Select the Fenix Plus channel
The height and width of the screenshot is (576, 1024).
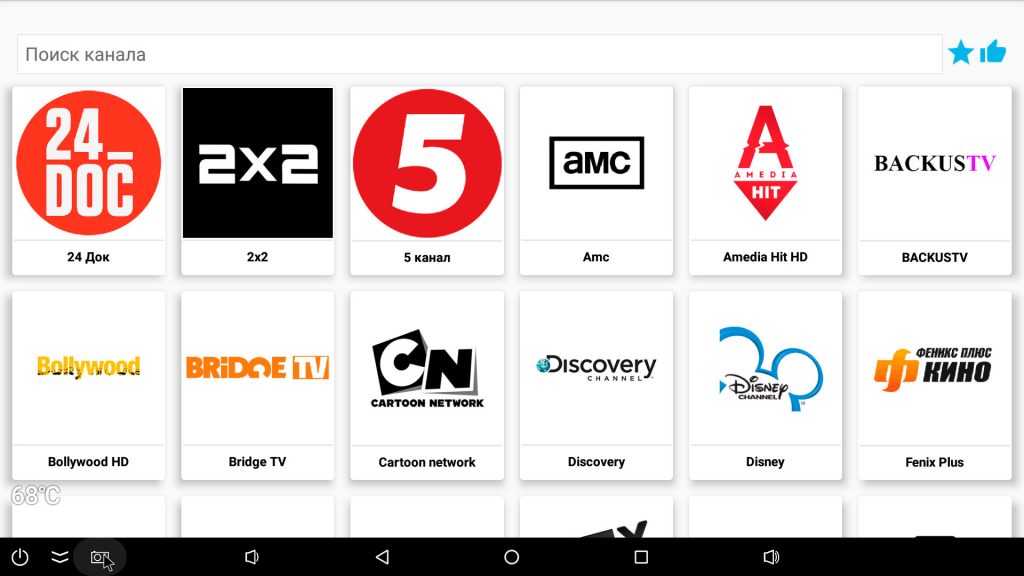click(934, 385)
